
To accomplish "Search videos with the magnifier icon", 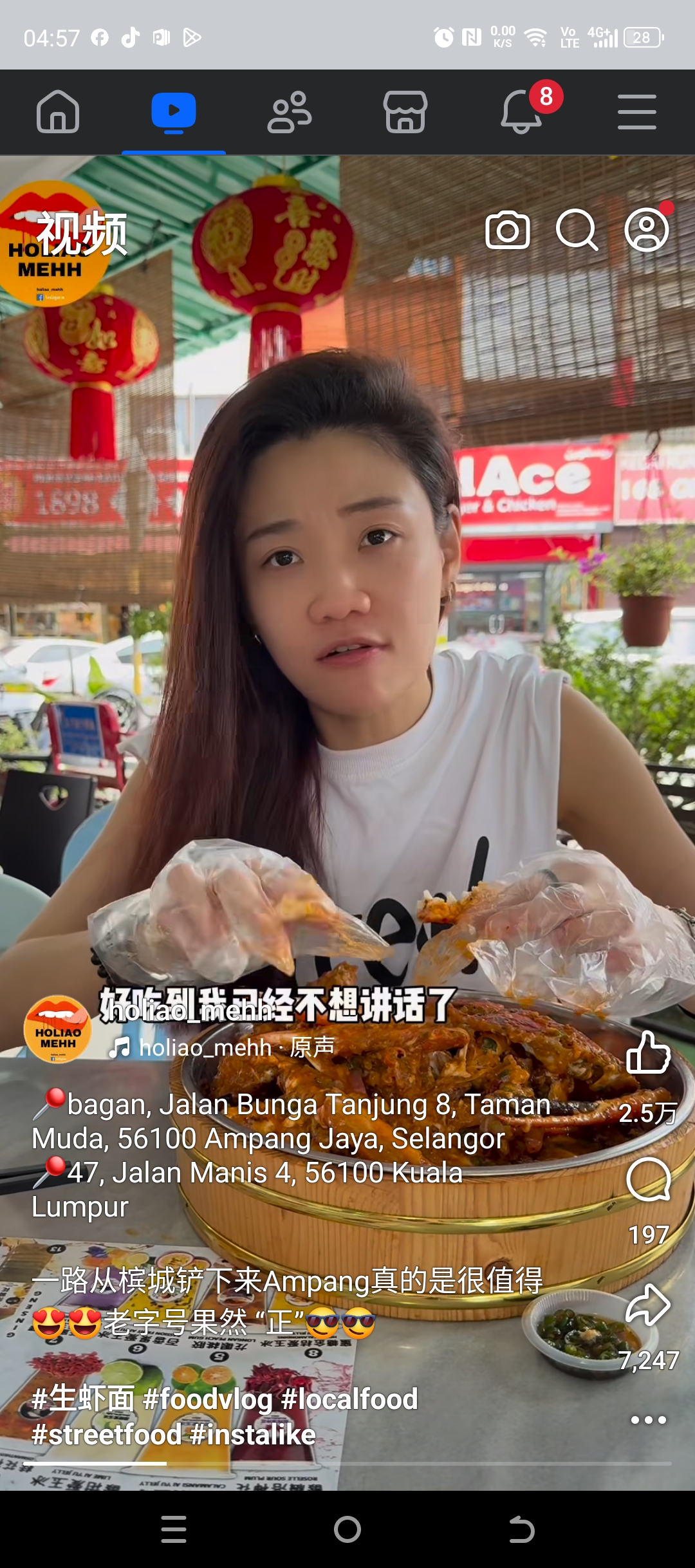I will click(577, 230).
